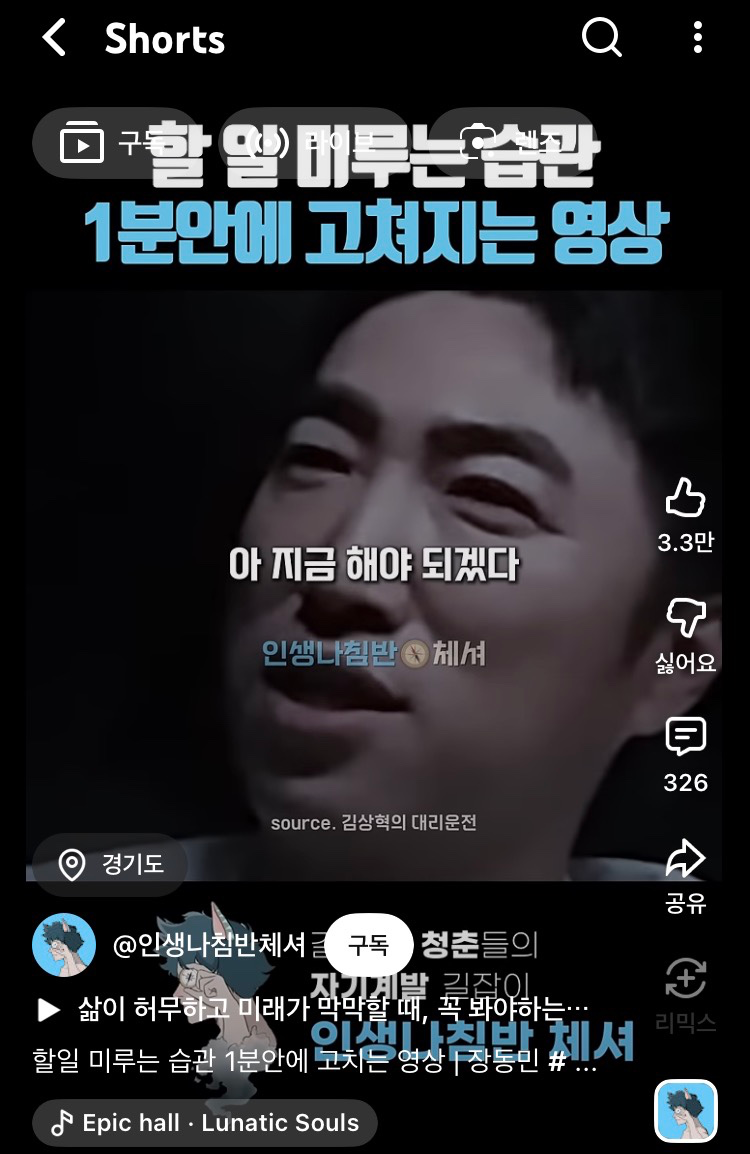Open the @인생나침반체셔 channel

(x=208, y=945)
